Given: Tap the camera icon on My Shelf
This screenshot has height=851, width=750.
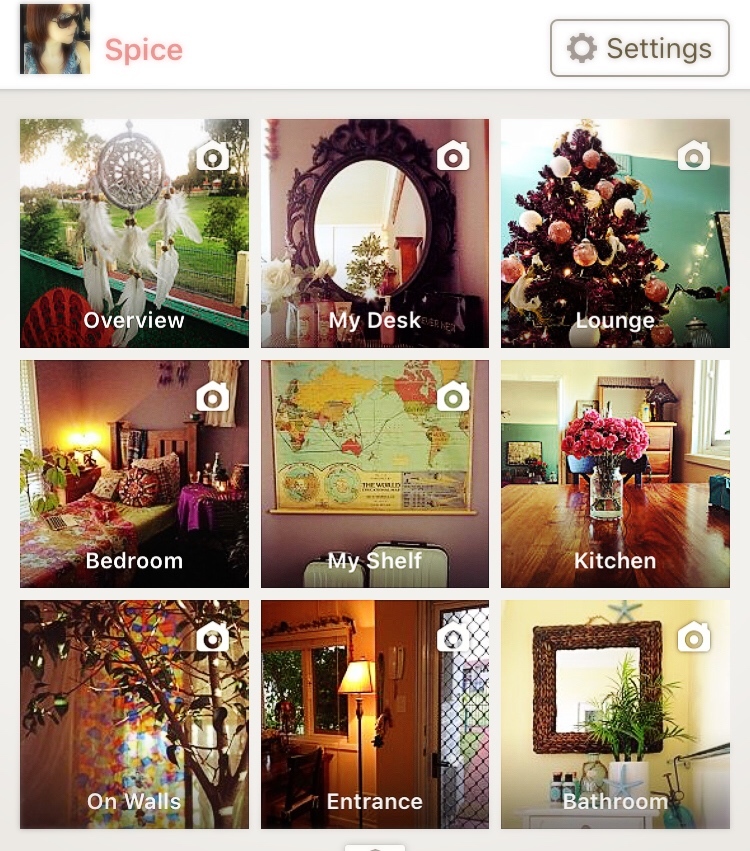Looking at the screenshot, I should (x=453, y=397).
